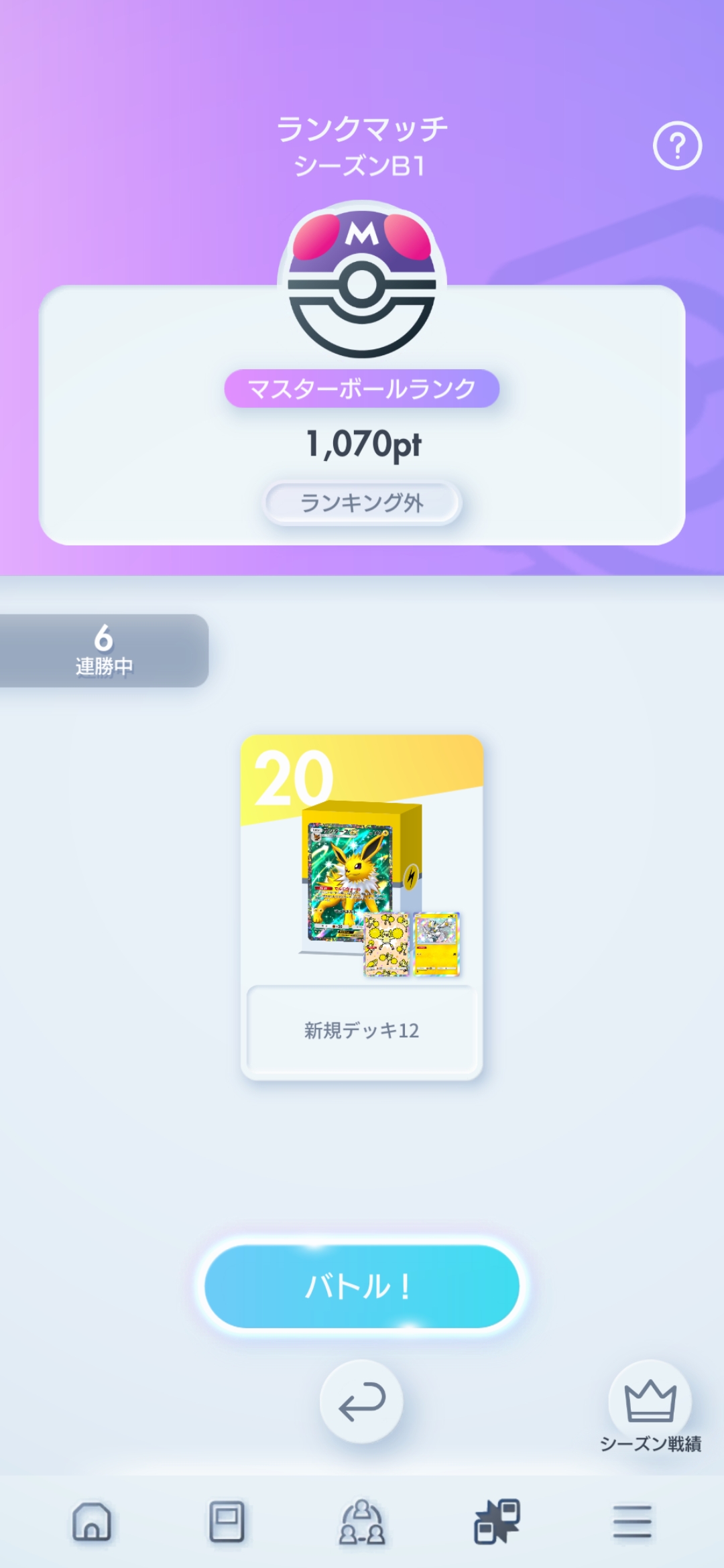This screenshot has height=1568, width=724.
Task: Open the cards collection tab
Action: [x=227, y=1522]
